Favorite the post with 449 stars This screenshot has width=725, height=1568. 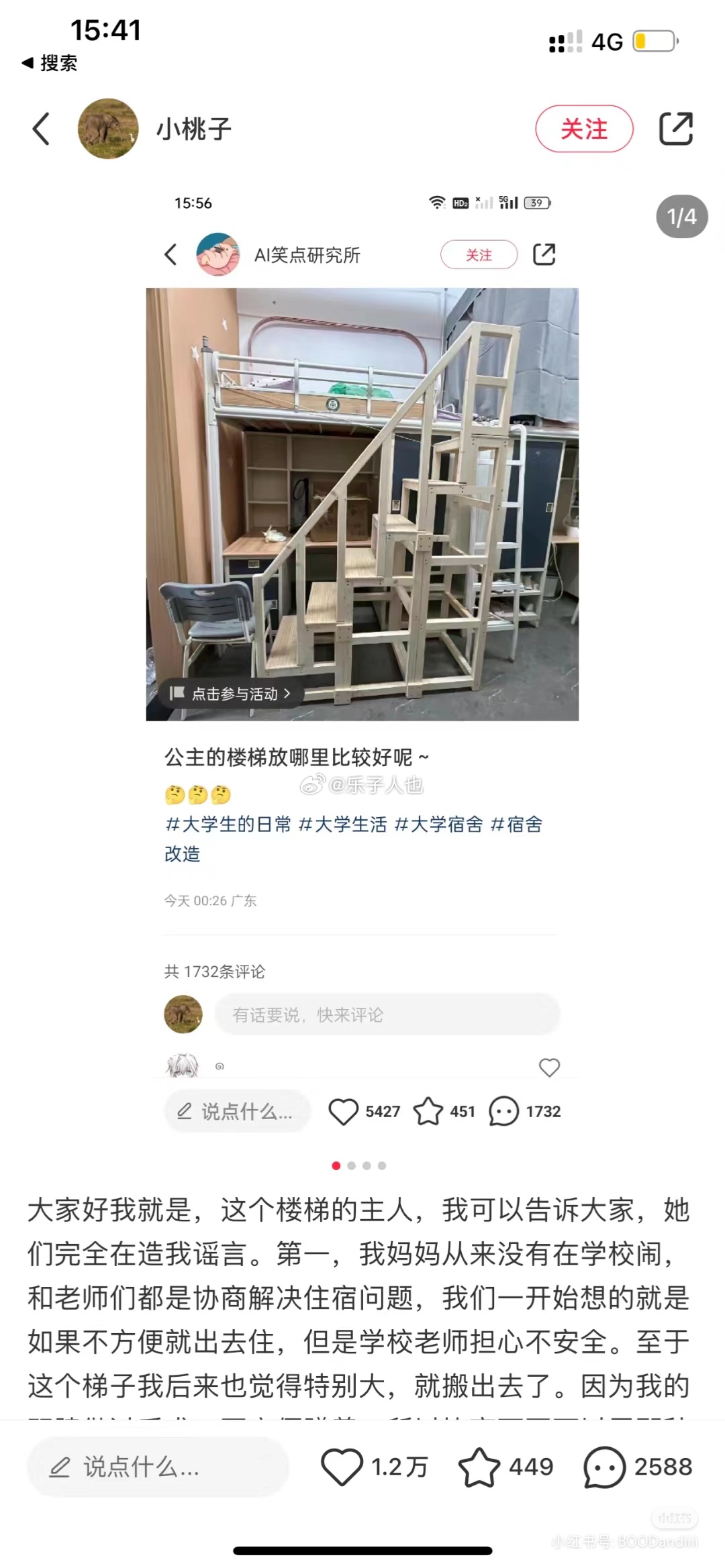click(x=479, y=1467)
